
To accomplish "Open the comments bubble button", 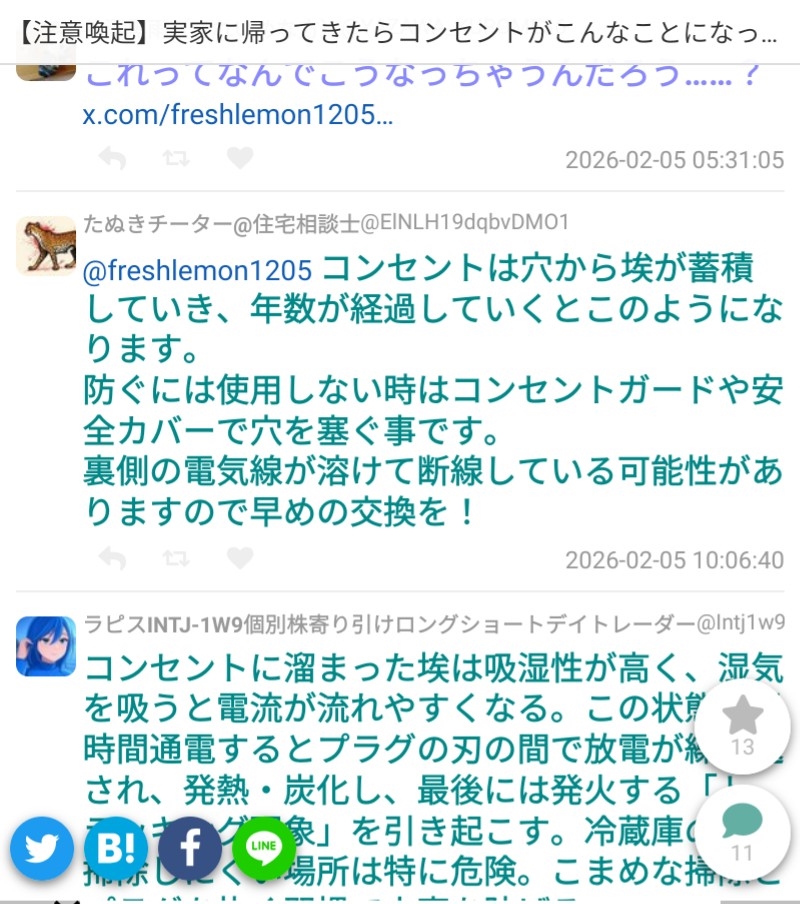I will coord(742,830).
